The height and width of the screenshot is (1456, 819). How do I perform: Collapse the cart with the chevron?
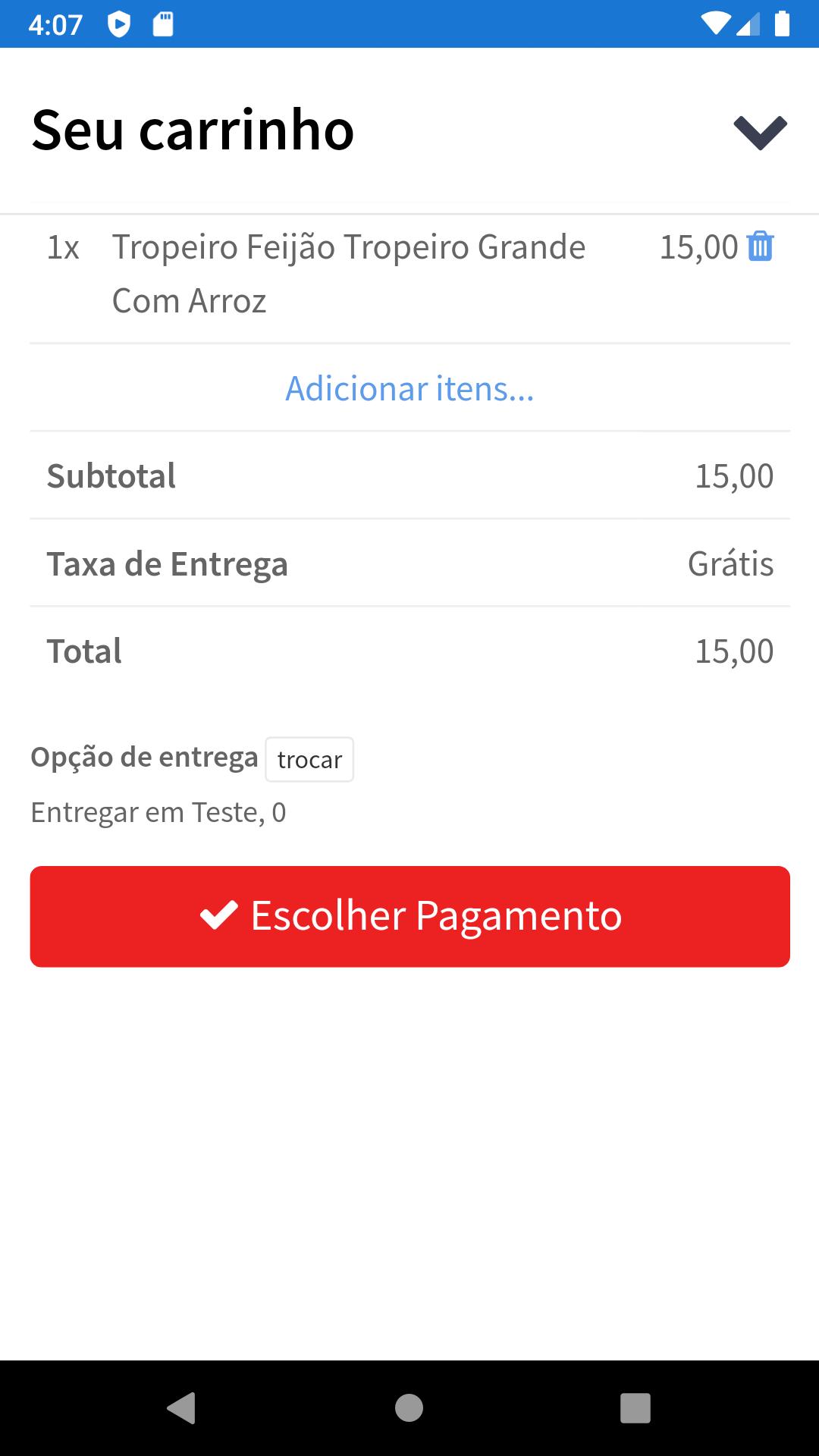760,132
